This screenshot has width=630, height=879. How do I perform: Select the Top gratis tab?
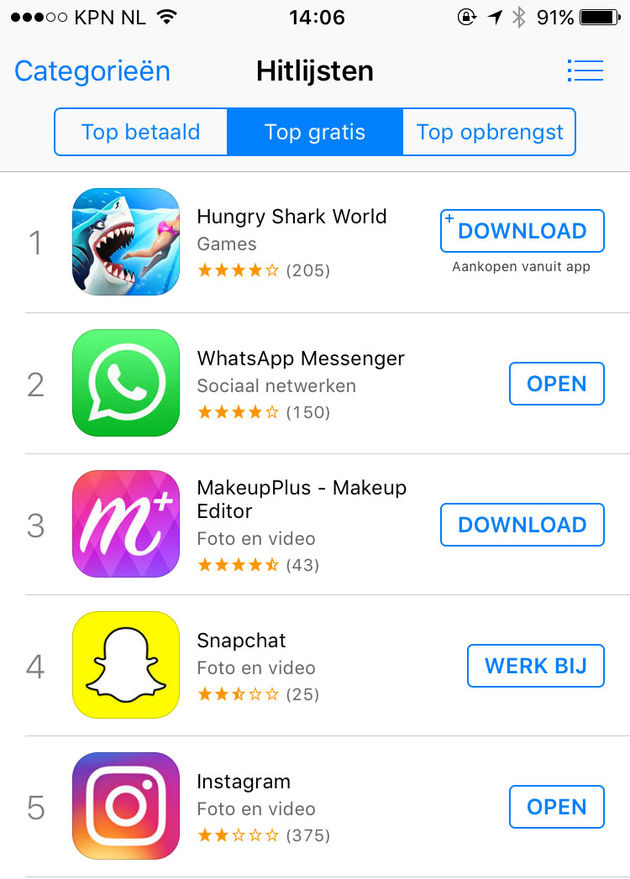coord(315,132)
